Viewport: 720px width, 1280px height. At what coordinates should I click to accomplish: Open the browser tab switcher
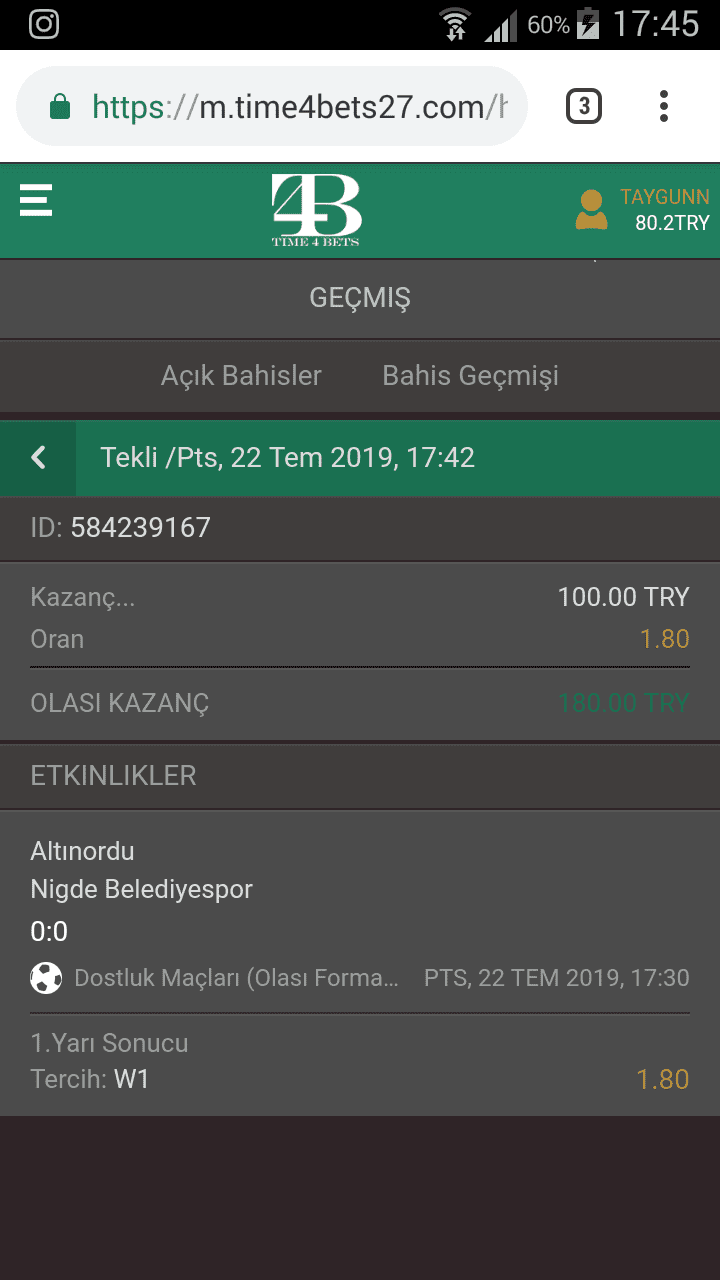[584, 106]
